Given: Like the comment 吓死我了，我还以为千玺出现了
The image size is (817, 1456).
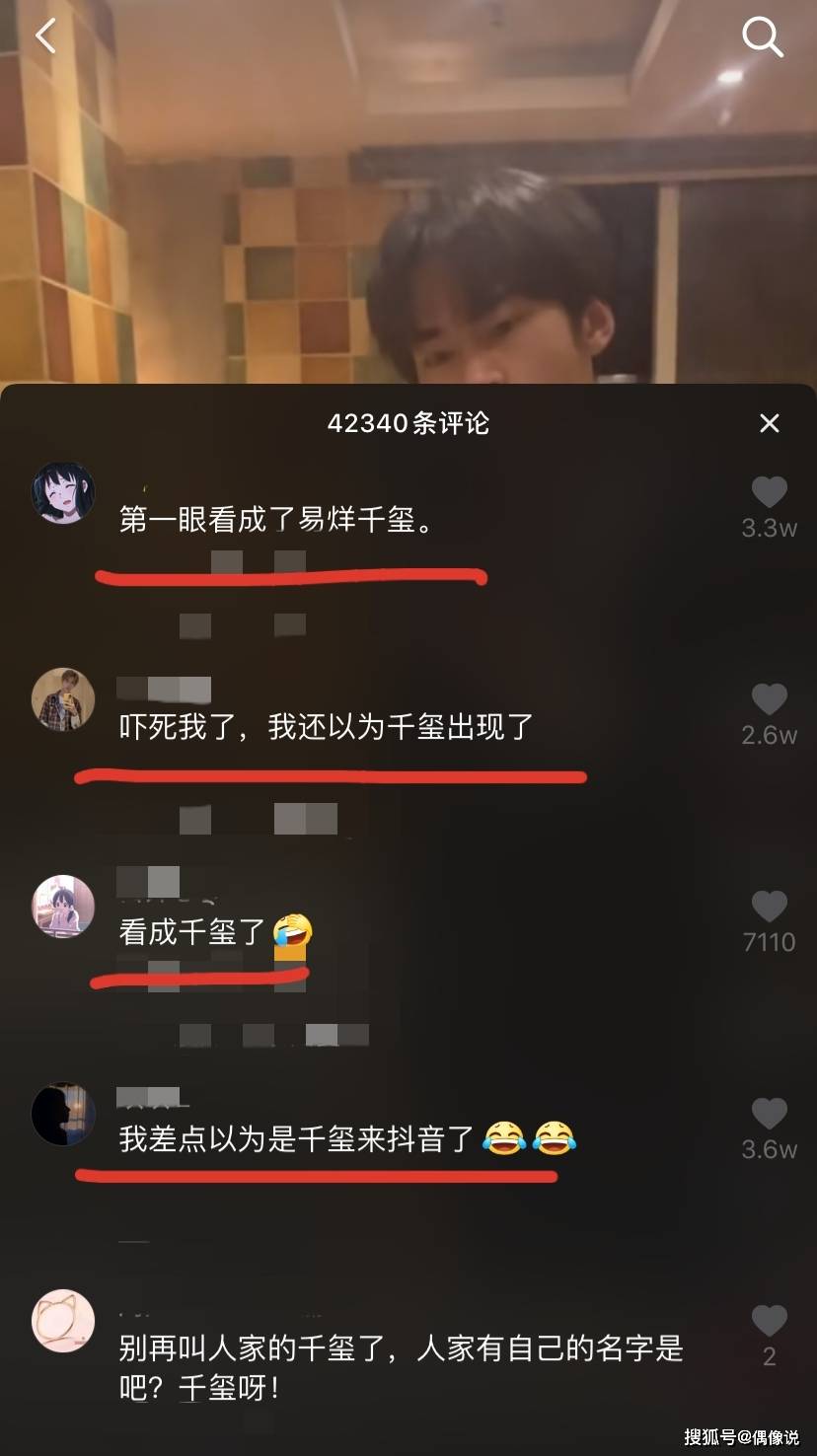Looking at the screenshot, I should pyautogui.click(x=770, y=699).
